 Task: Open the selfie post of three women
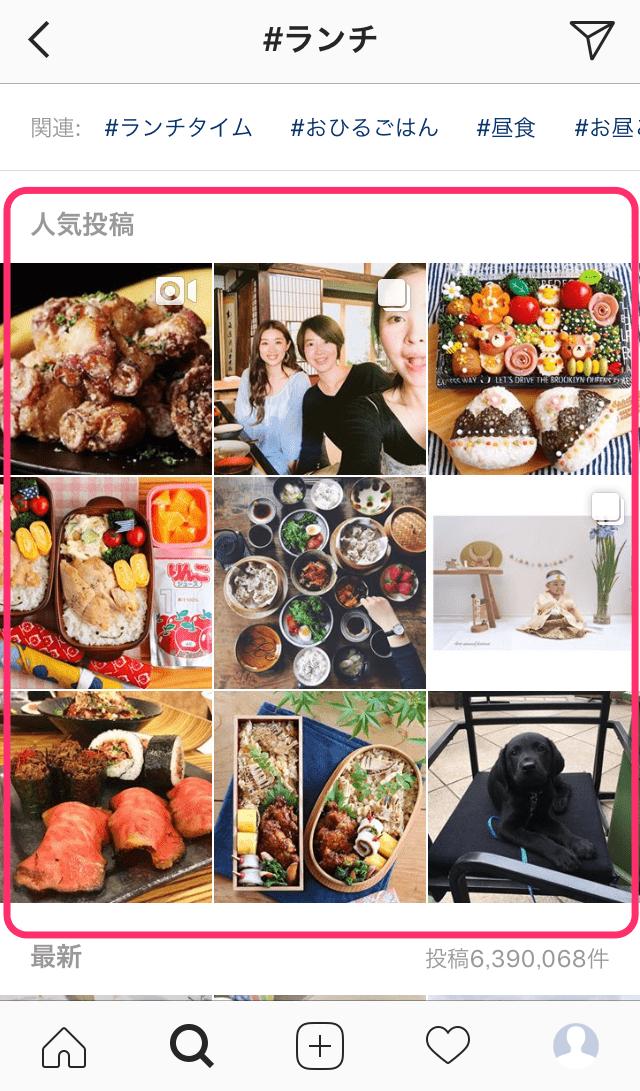click(x=320, y=368)
